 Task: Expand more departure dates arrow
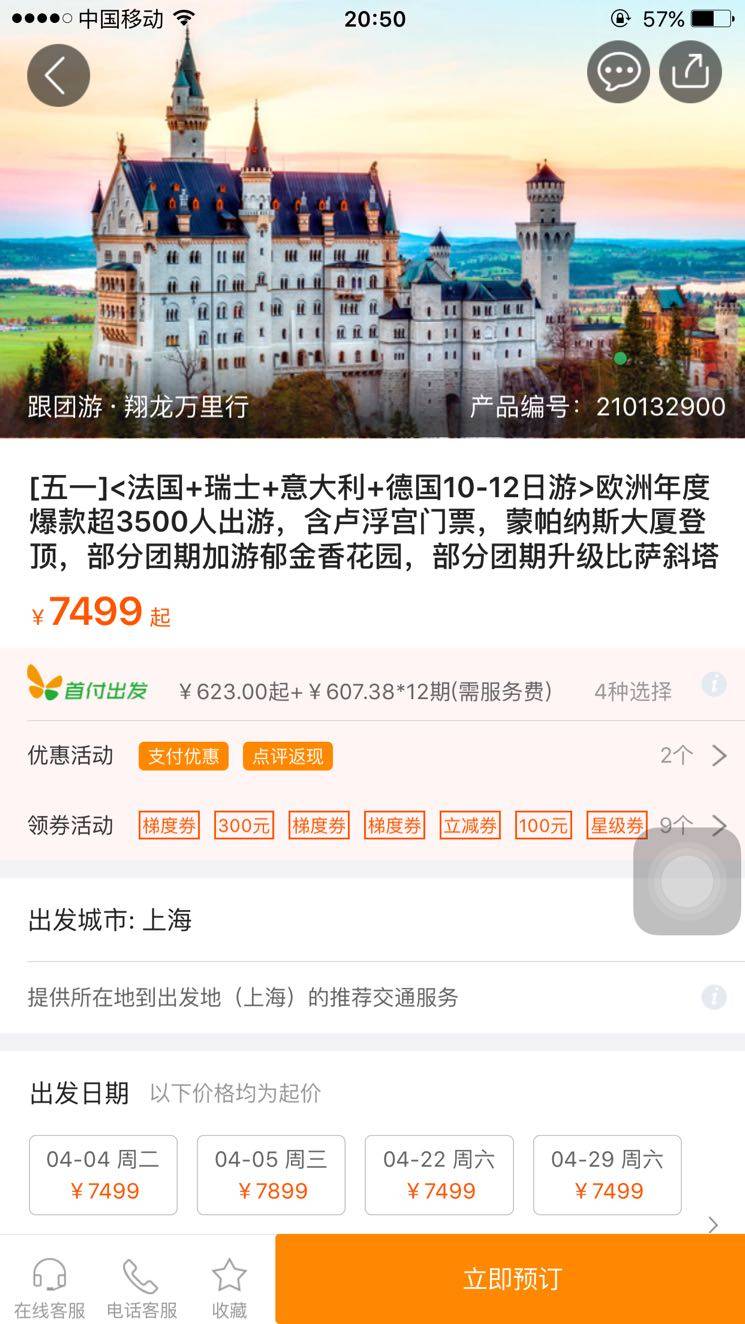[713, 1224]
